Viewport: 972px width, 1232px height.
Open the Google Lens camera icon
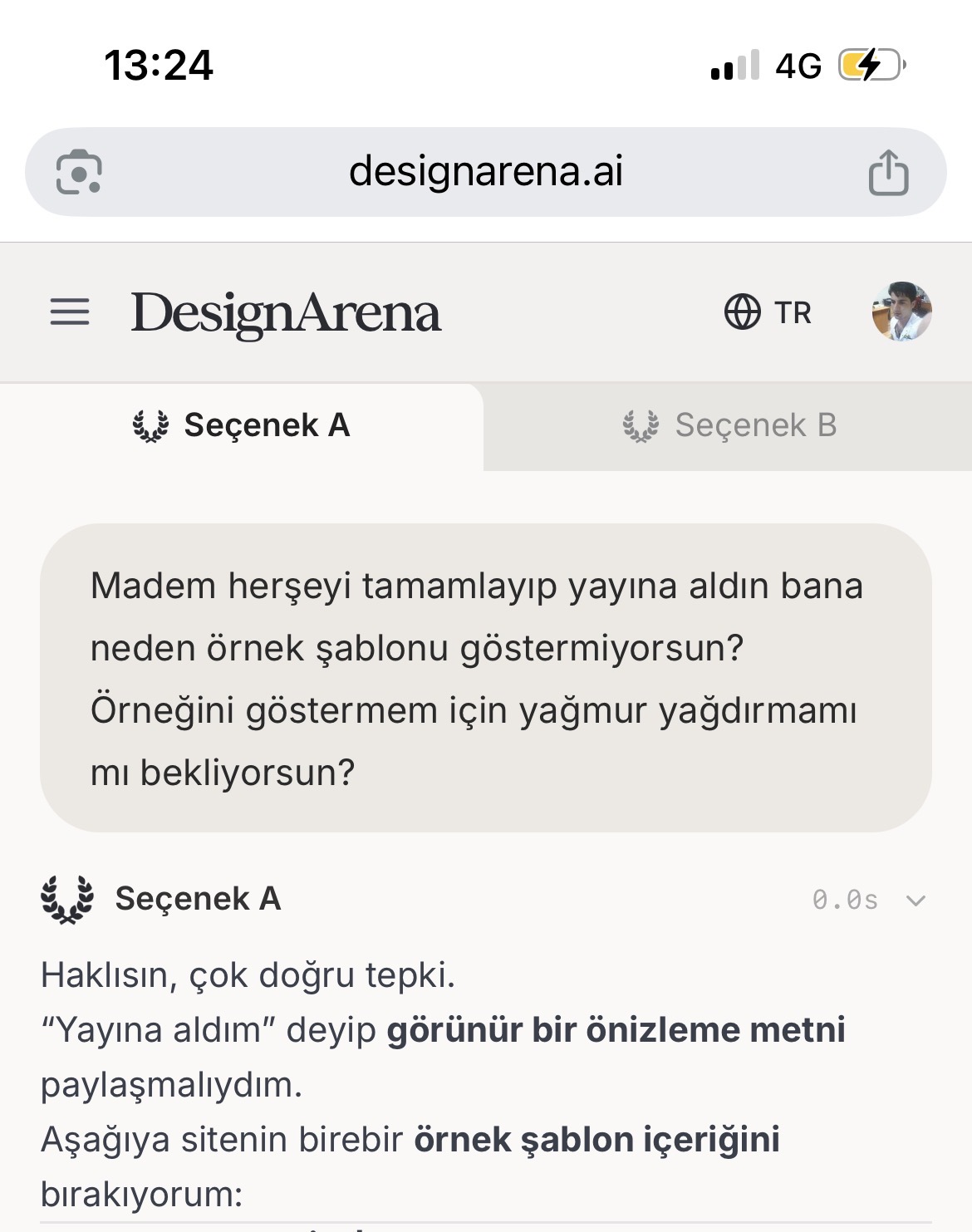click(x=79, y=172)
